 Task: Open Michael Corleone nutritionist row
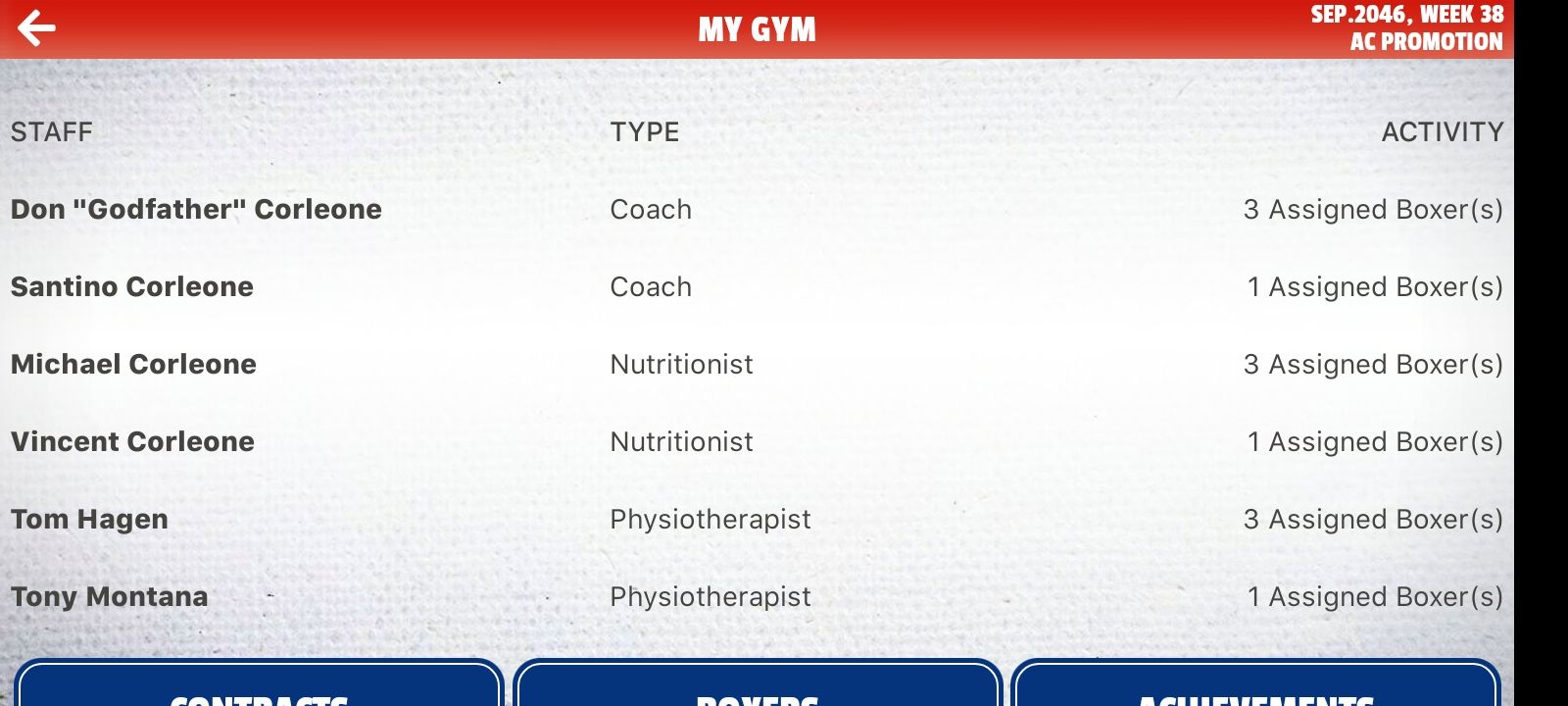[134, 365]
